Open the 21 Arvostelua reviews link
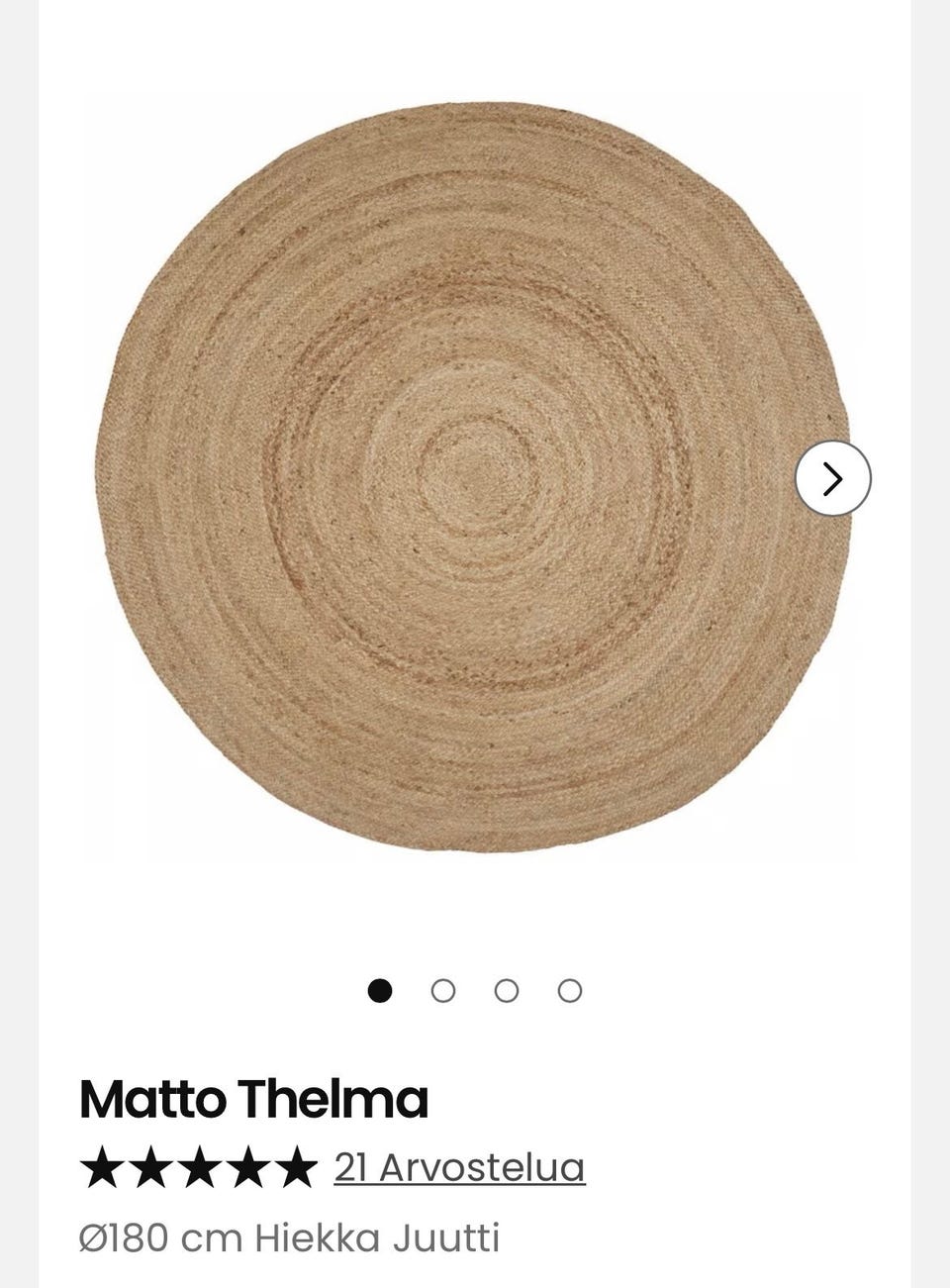This screenshot has height=1288, width=950. pyautogui.click(x=459, y=1167)
